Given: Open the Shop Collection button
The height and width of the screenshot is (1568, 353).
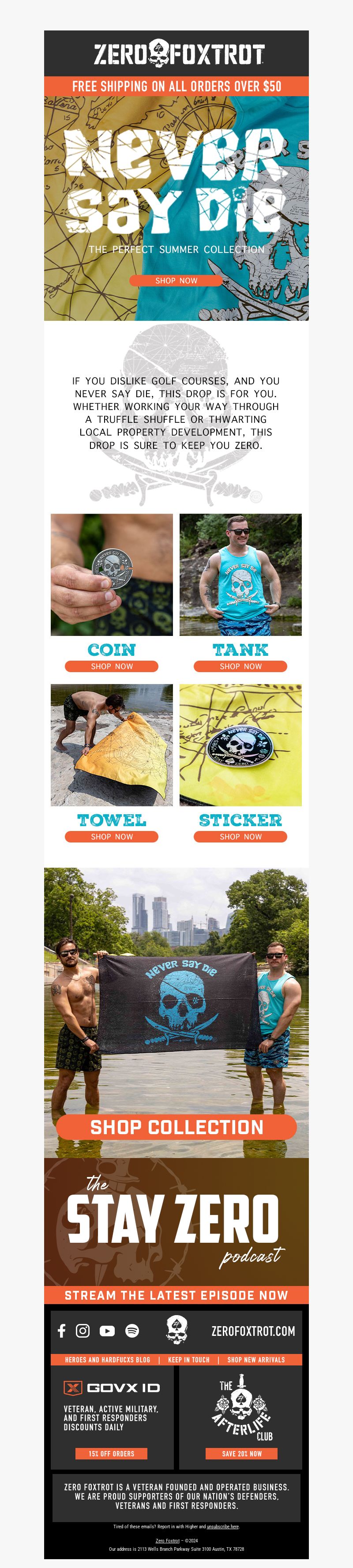Looking at the screenshot, I should [176, 1127].
